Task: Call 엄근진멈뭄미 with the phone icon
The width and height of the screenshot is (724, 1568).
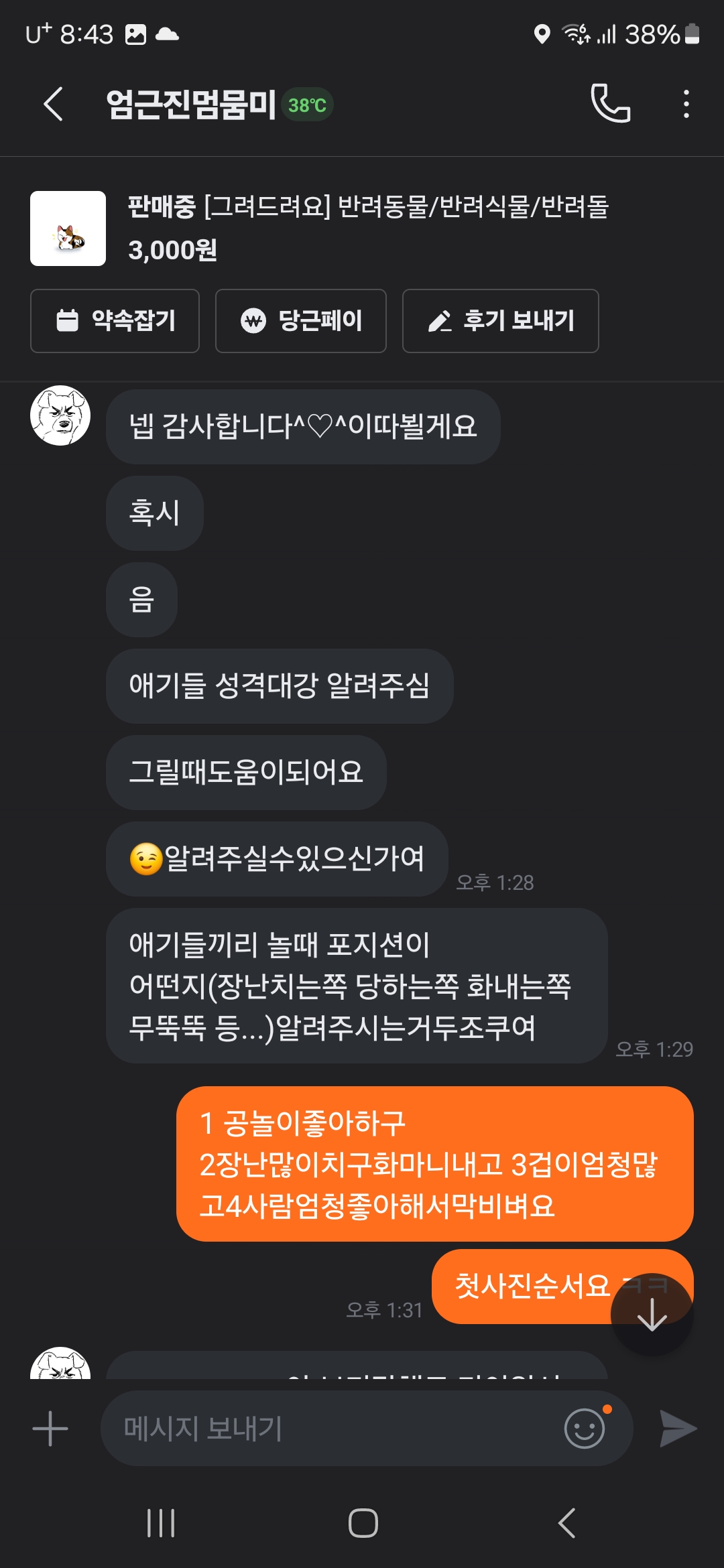Action: pos(610,103)
